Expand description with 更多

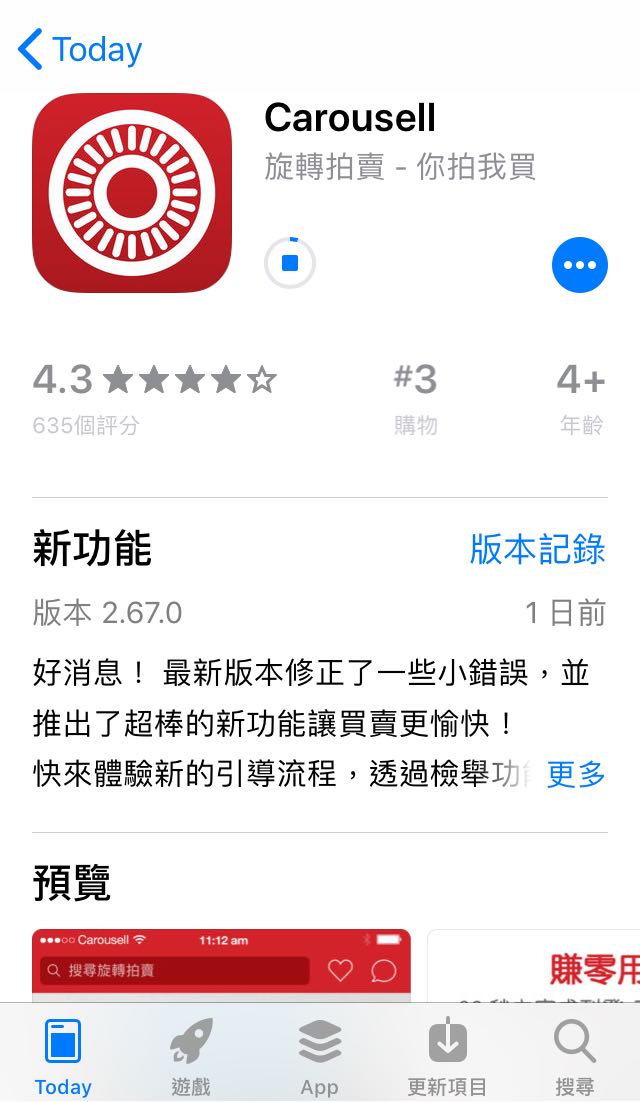tap(576, 773)
